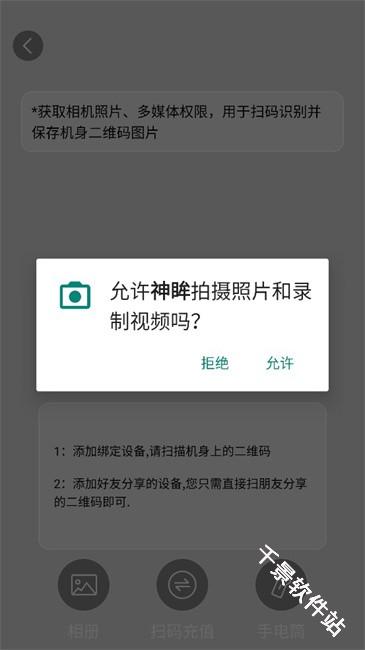This screenshot has height=650, width=365.
Task: Open the 相册 photo album
Action: (x=83, y=585)
